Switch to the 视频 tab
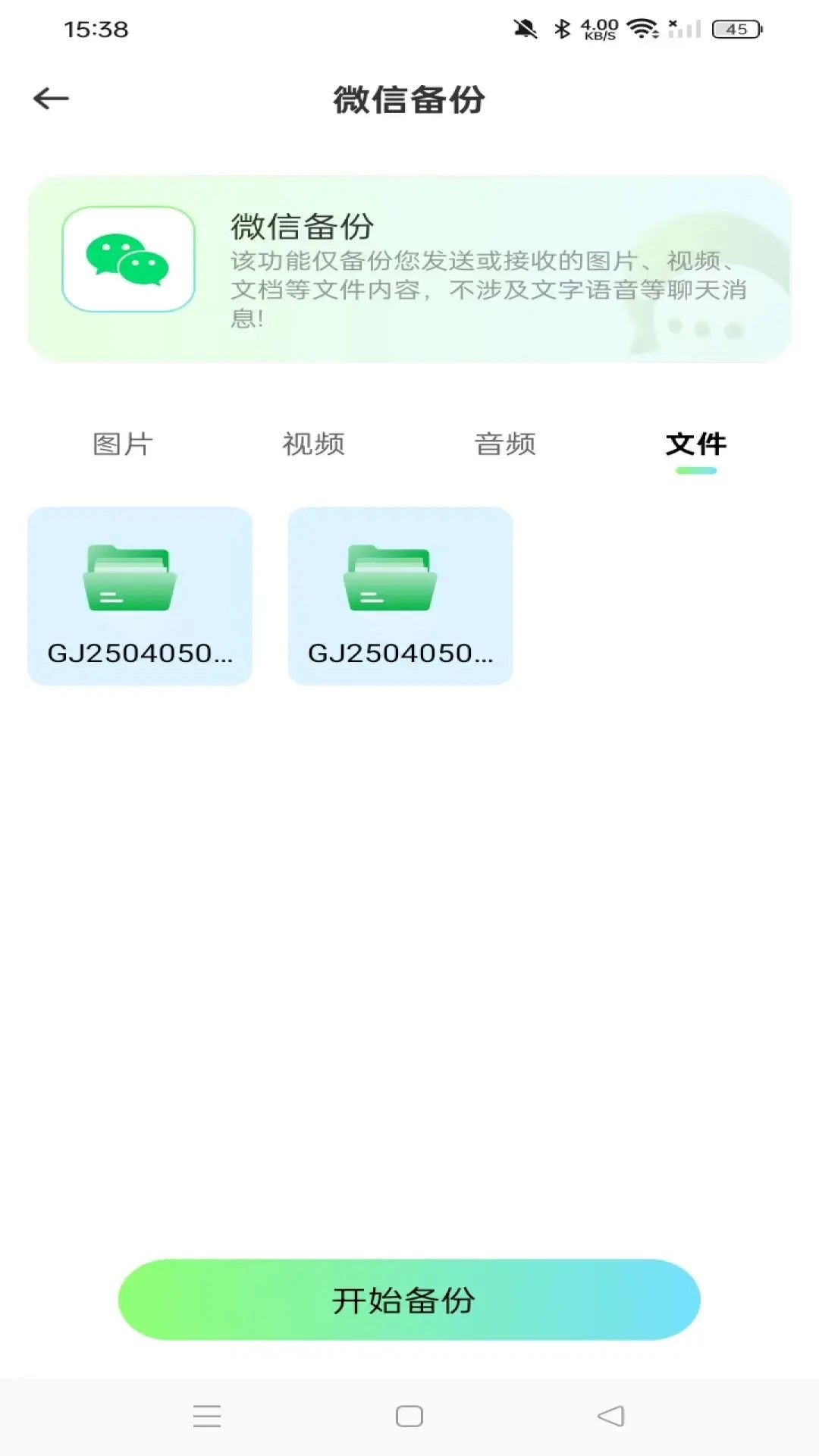 pos(313,444)
